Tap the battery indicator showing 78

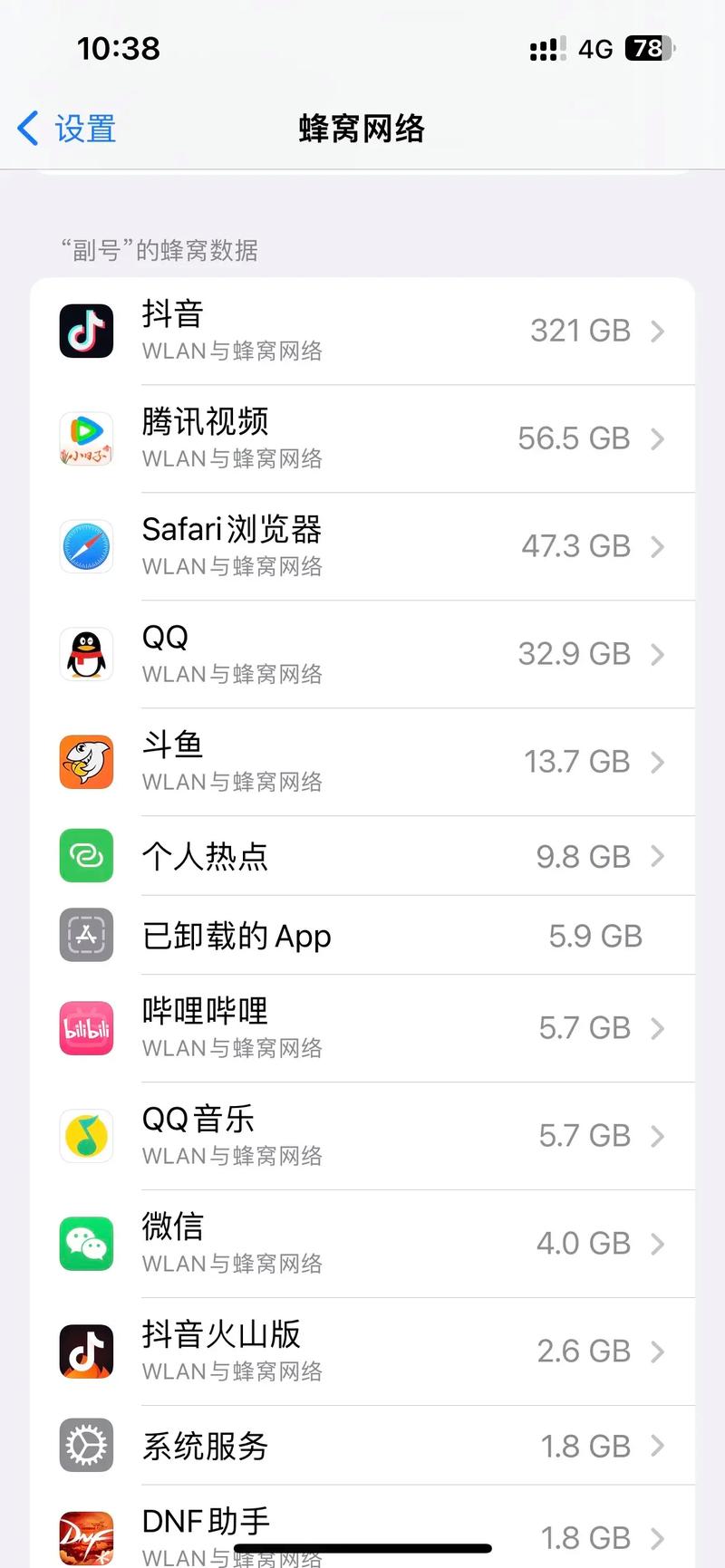pos(649,49)
